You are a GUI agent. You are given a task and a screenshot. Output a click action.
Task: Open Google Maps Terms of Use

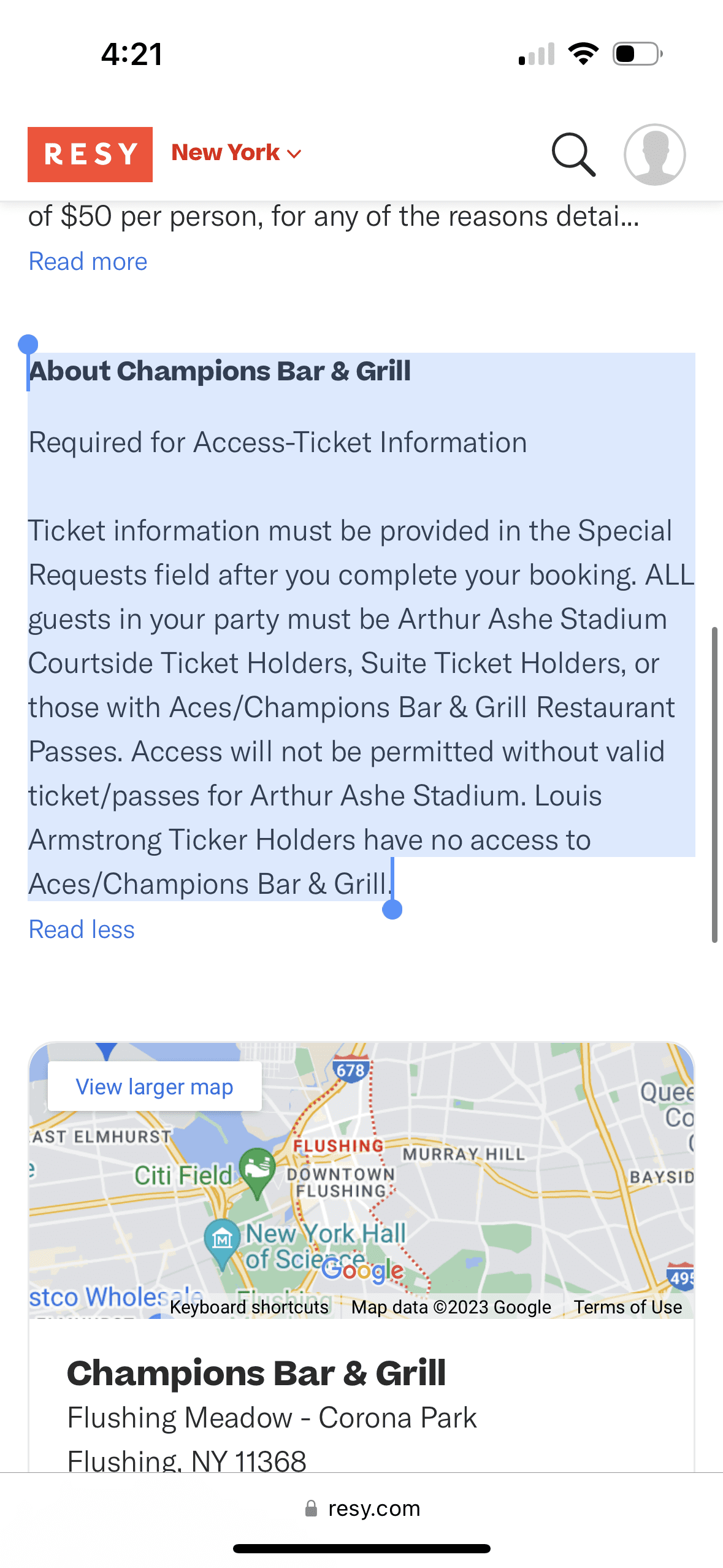628,1307
